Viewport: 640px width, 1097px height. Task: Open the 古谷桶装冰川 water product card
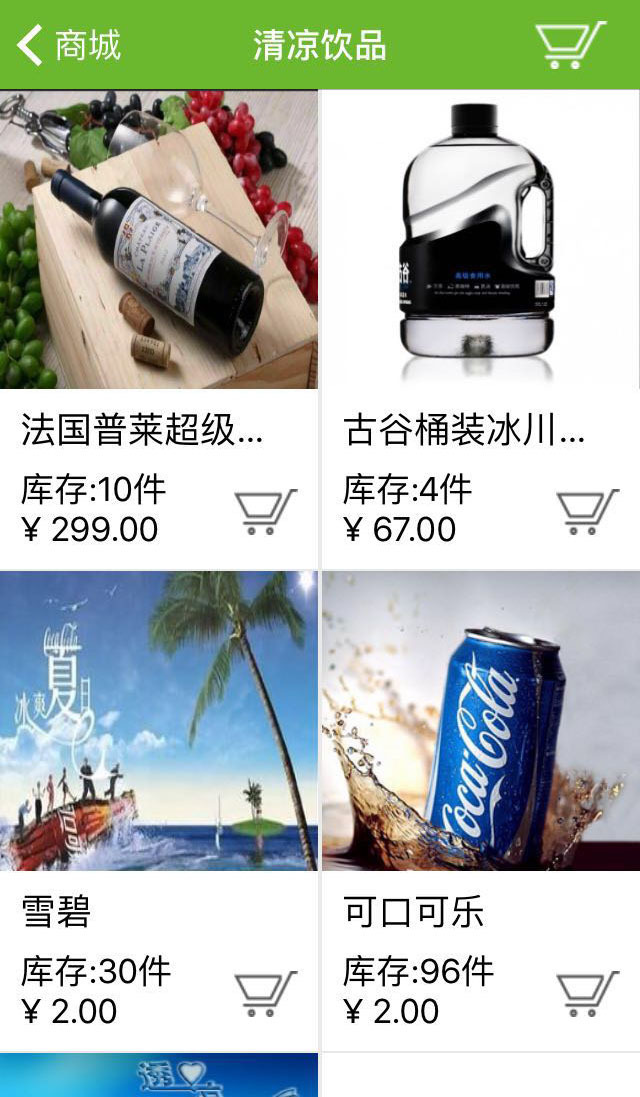click(x=481, y=330)
